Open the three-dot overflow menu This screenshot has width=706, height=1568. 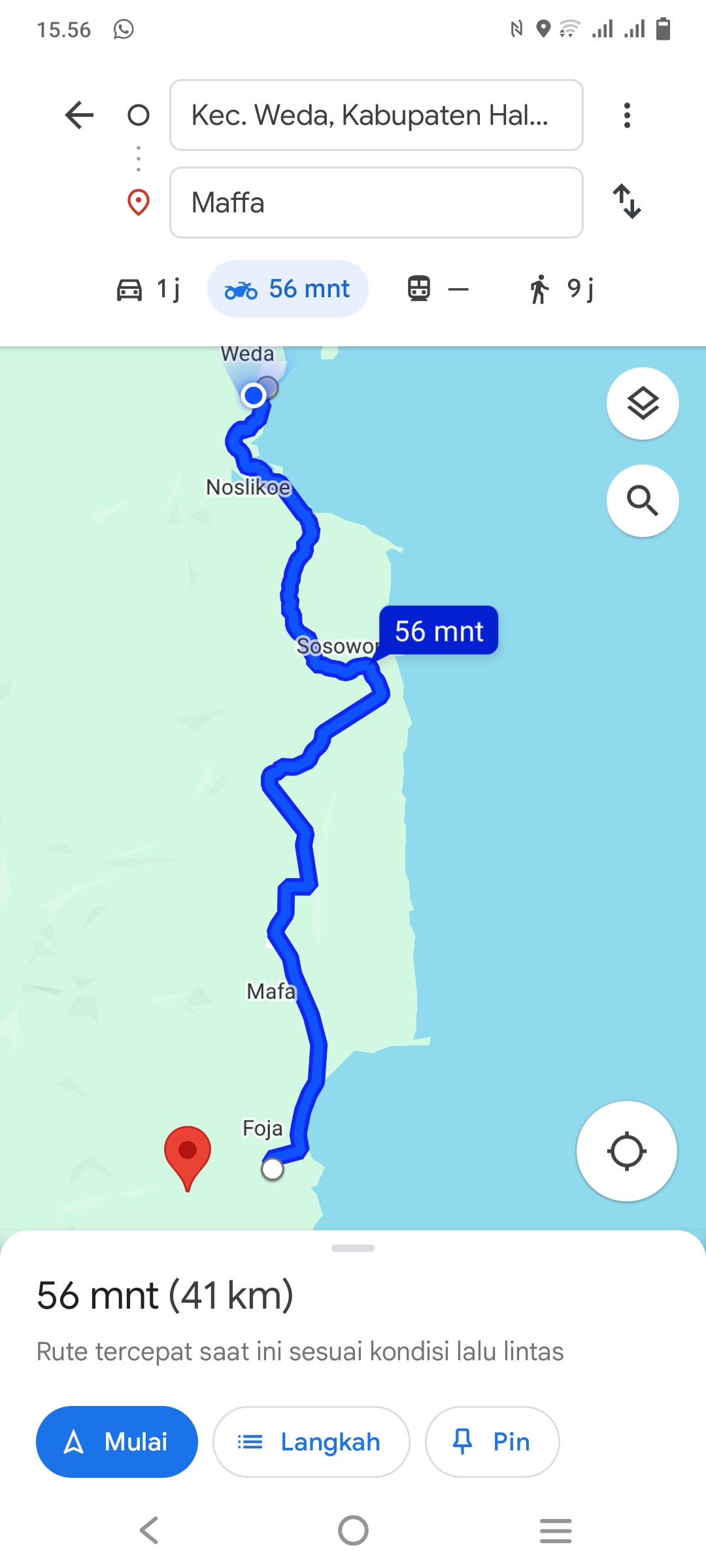(627, 116)
